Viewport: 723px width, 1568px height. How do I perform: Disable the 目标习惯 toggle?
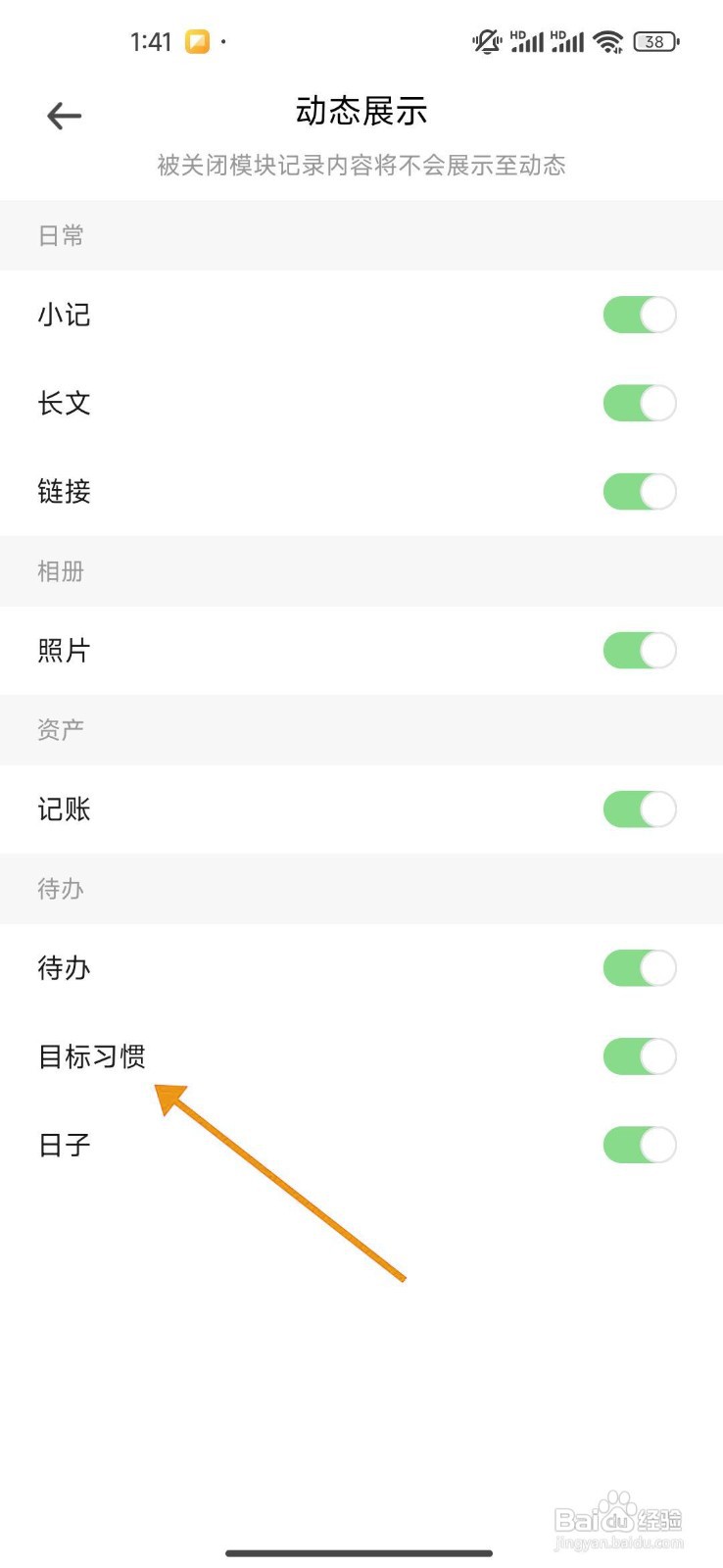pos(639,1056)
